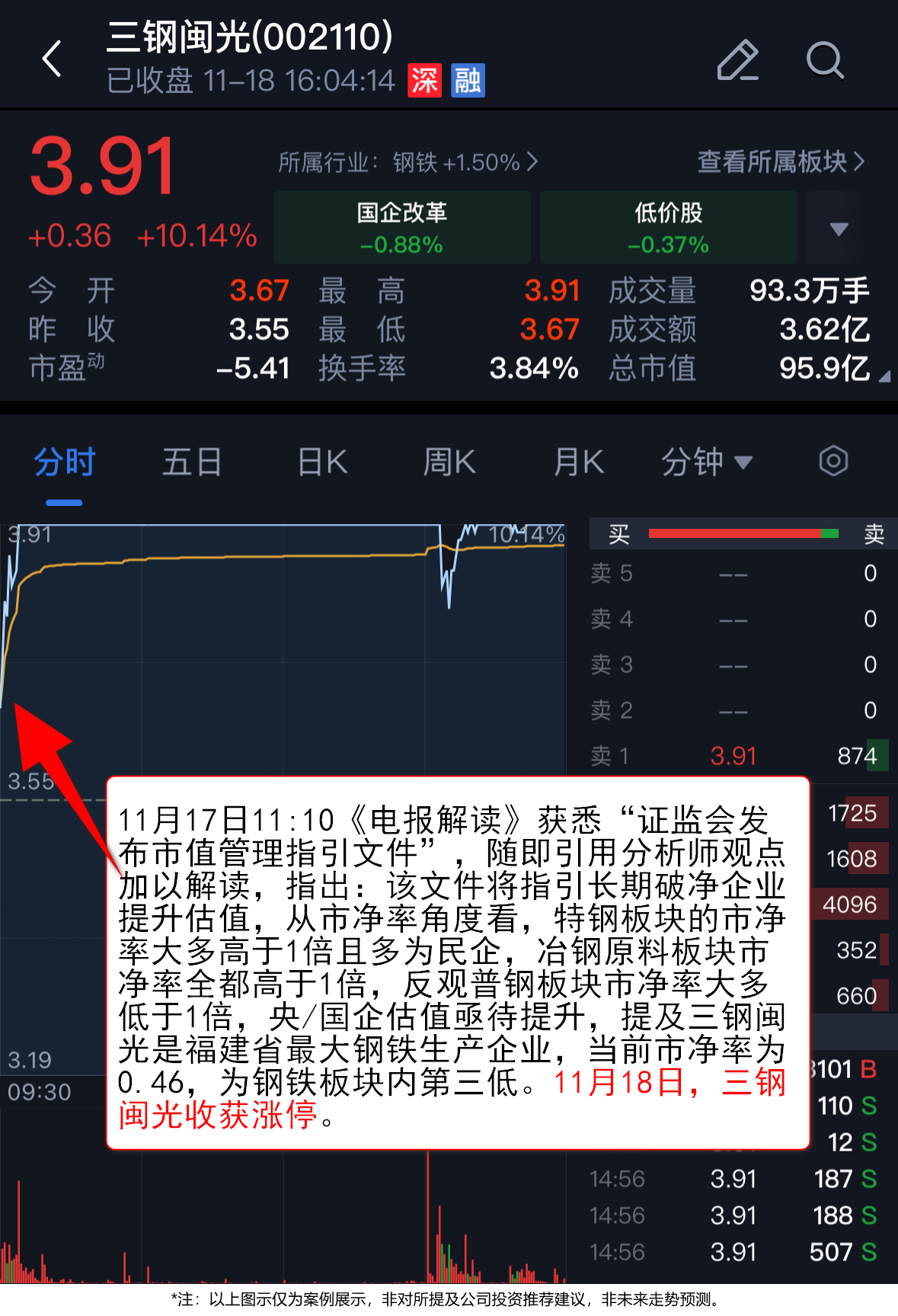This screenshot has width=898, height=1316.
Task: Open chart settings hexagon icon
Action: 833,461
